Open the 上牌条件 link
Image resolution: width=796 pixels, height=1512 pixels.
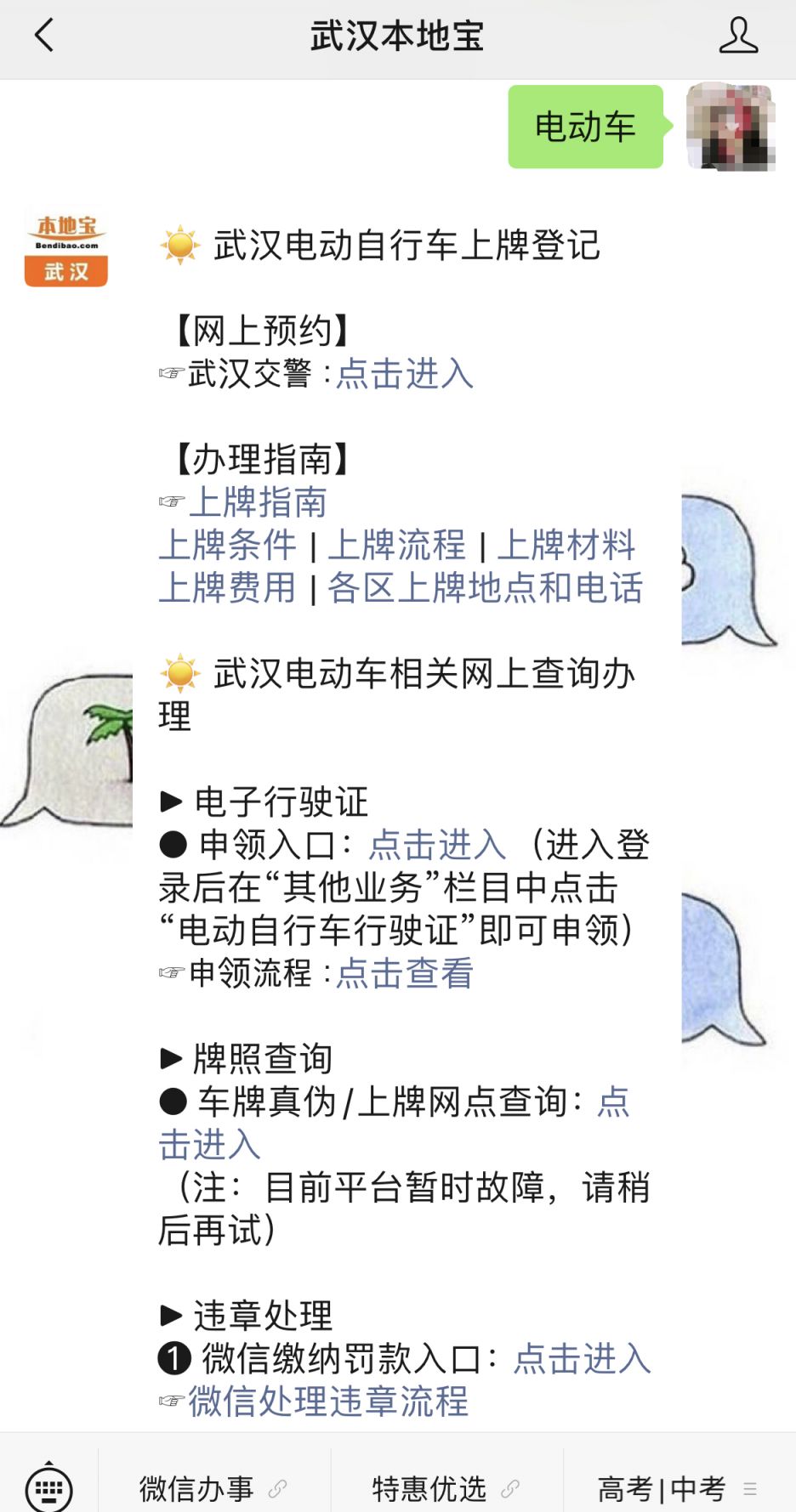point(228,545)
